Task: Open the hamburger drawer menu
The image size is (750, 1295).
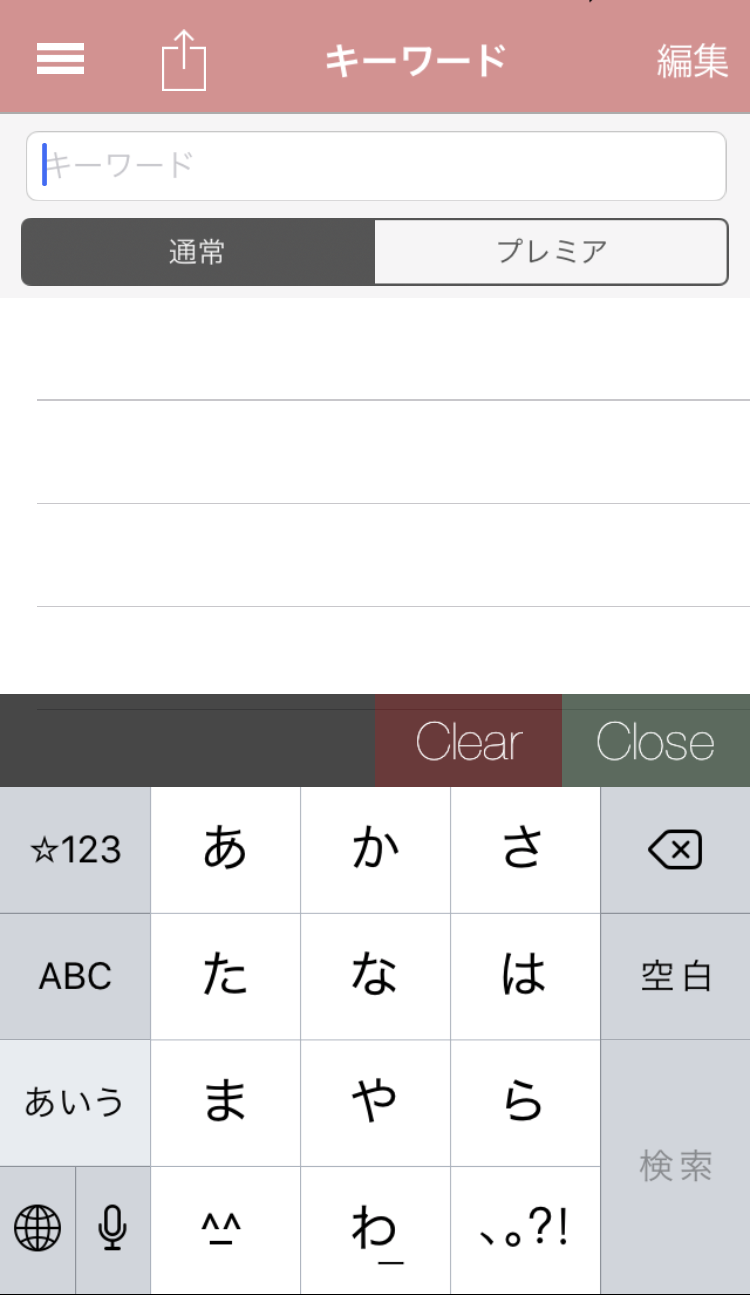Action: point(60,60)
